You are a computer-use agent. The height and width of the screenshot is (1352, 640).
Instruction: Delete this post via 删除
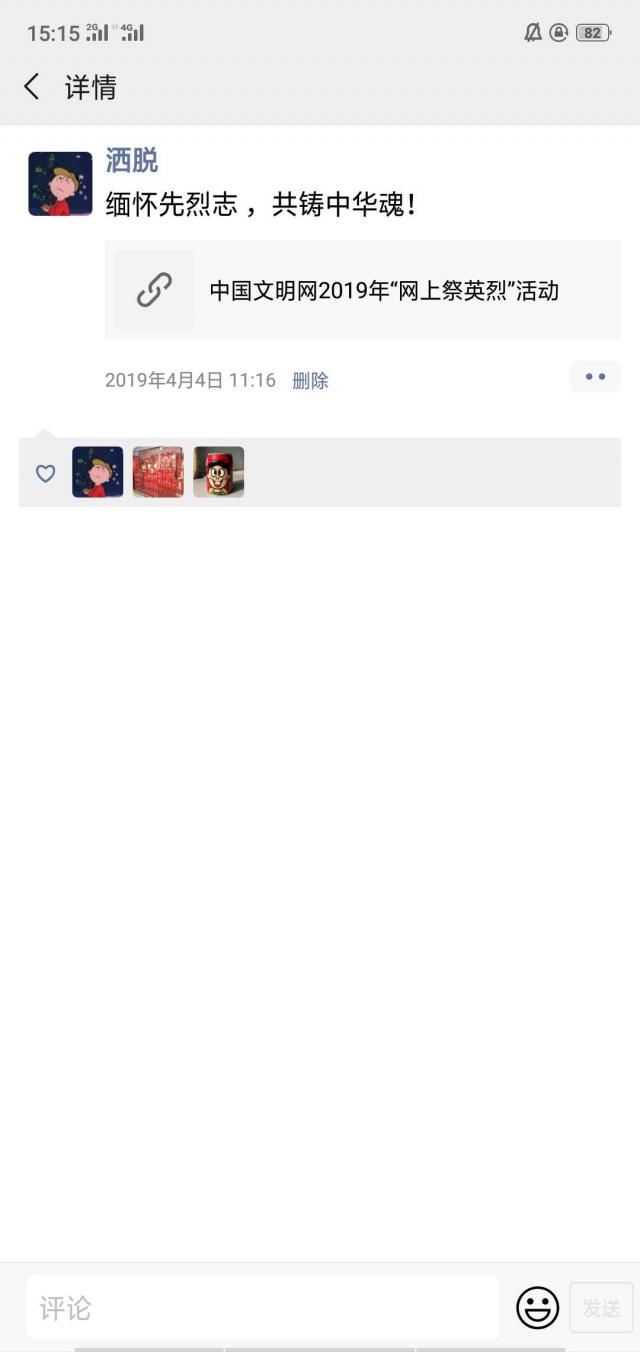pyautogui.click(x=310, y=380)
